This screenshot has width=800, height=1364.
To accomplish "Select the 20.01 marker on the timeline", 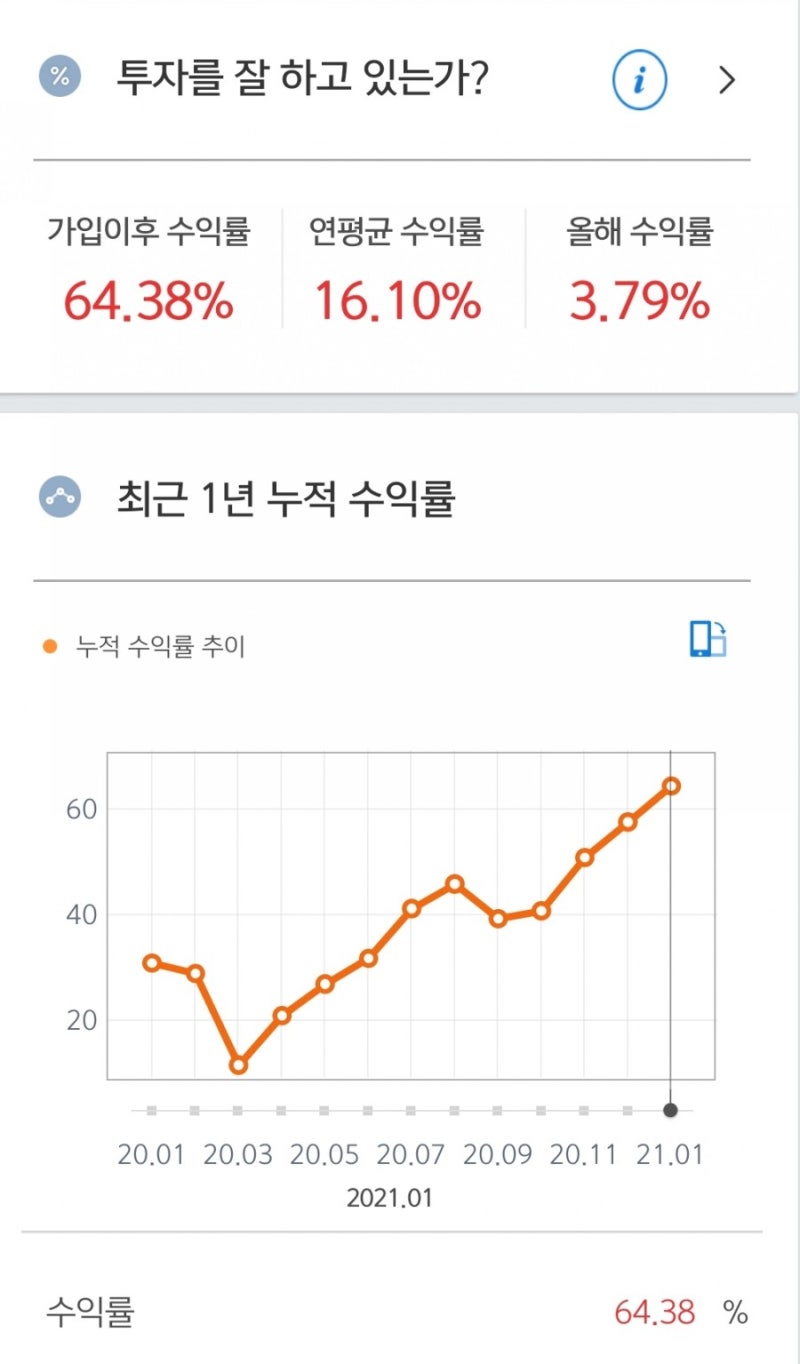I will pos(151,1110).
